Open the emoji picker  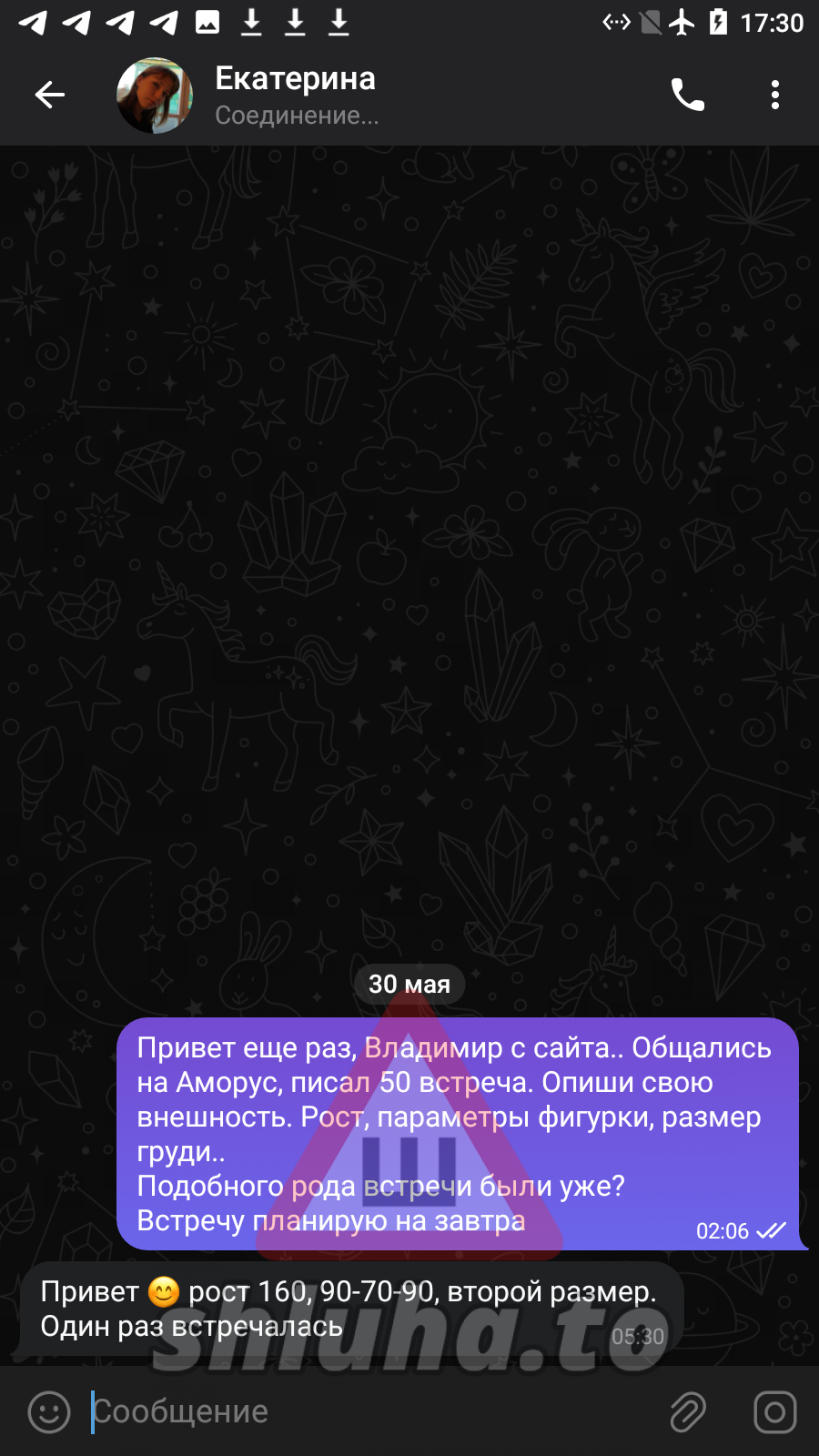pyautogui.click(x=49, y=1412)
